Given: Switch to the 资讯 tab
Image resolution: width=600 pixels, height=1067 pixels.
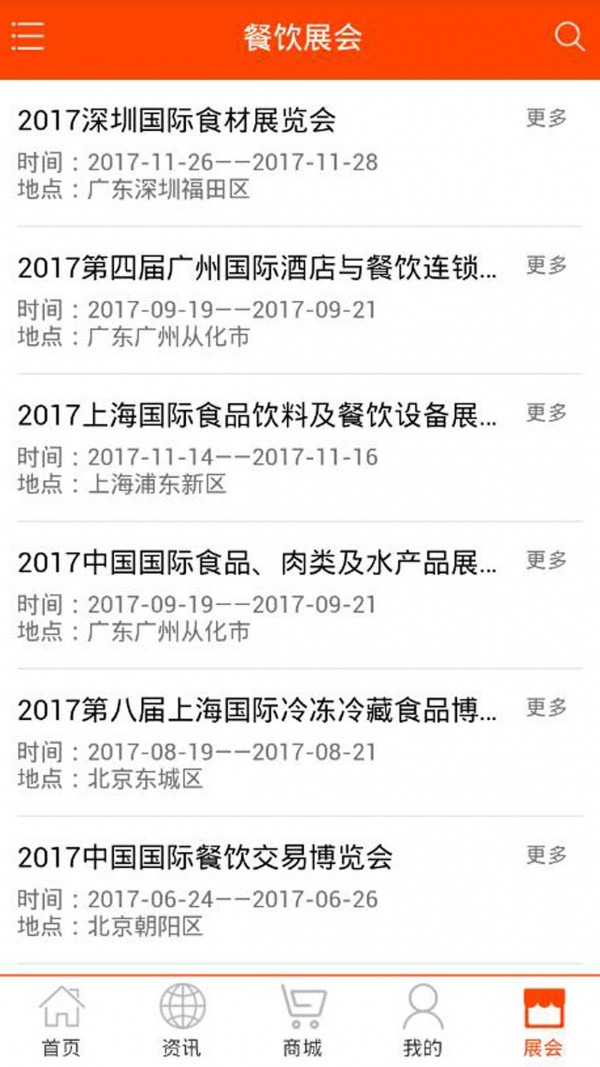Looking at the screenshot, I should click(182, 1021).
